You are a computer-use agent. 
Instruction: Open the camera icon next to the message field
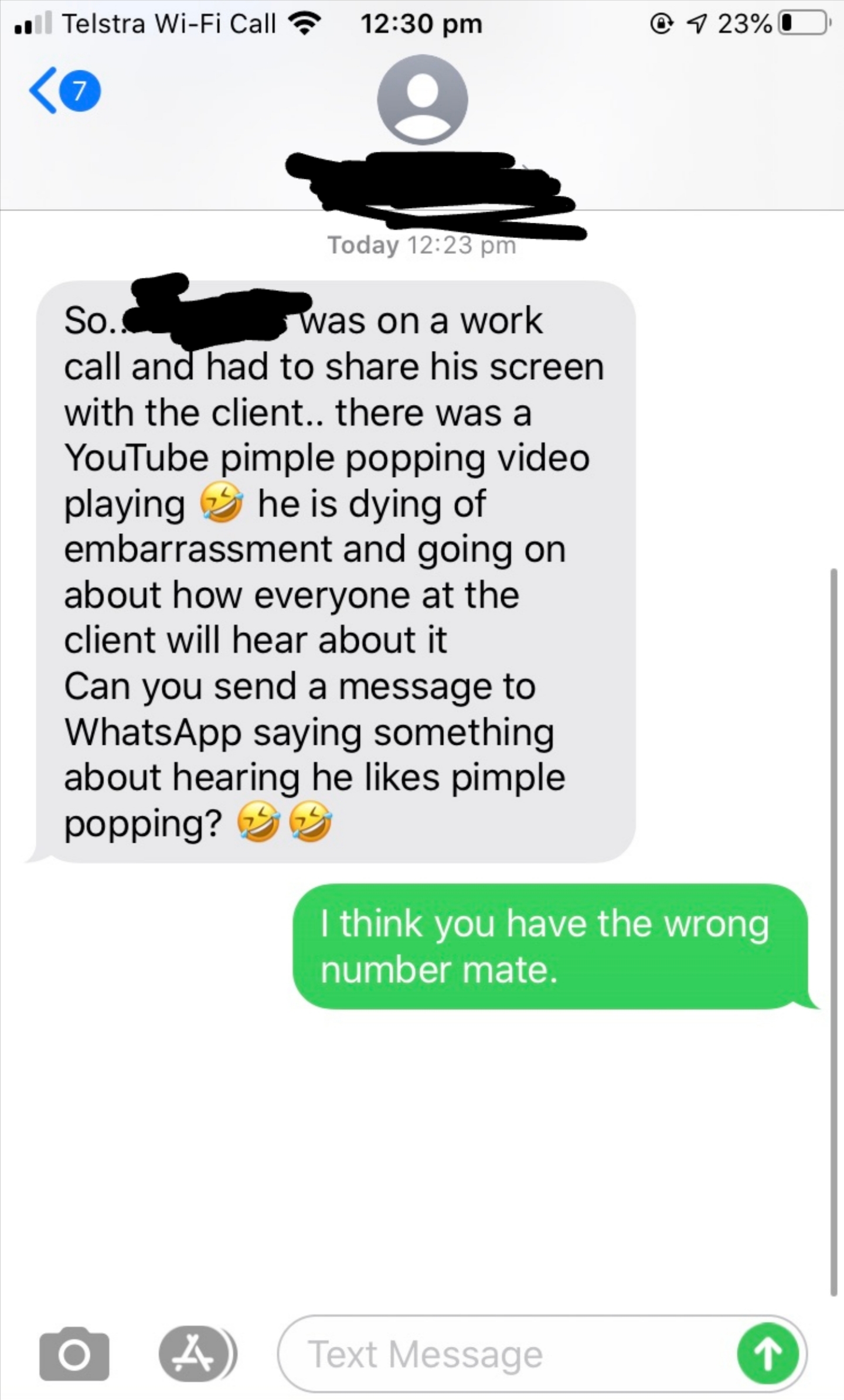[76, 1354]
